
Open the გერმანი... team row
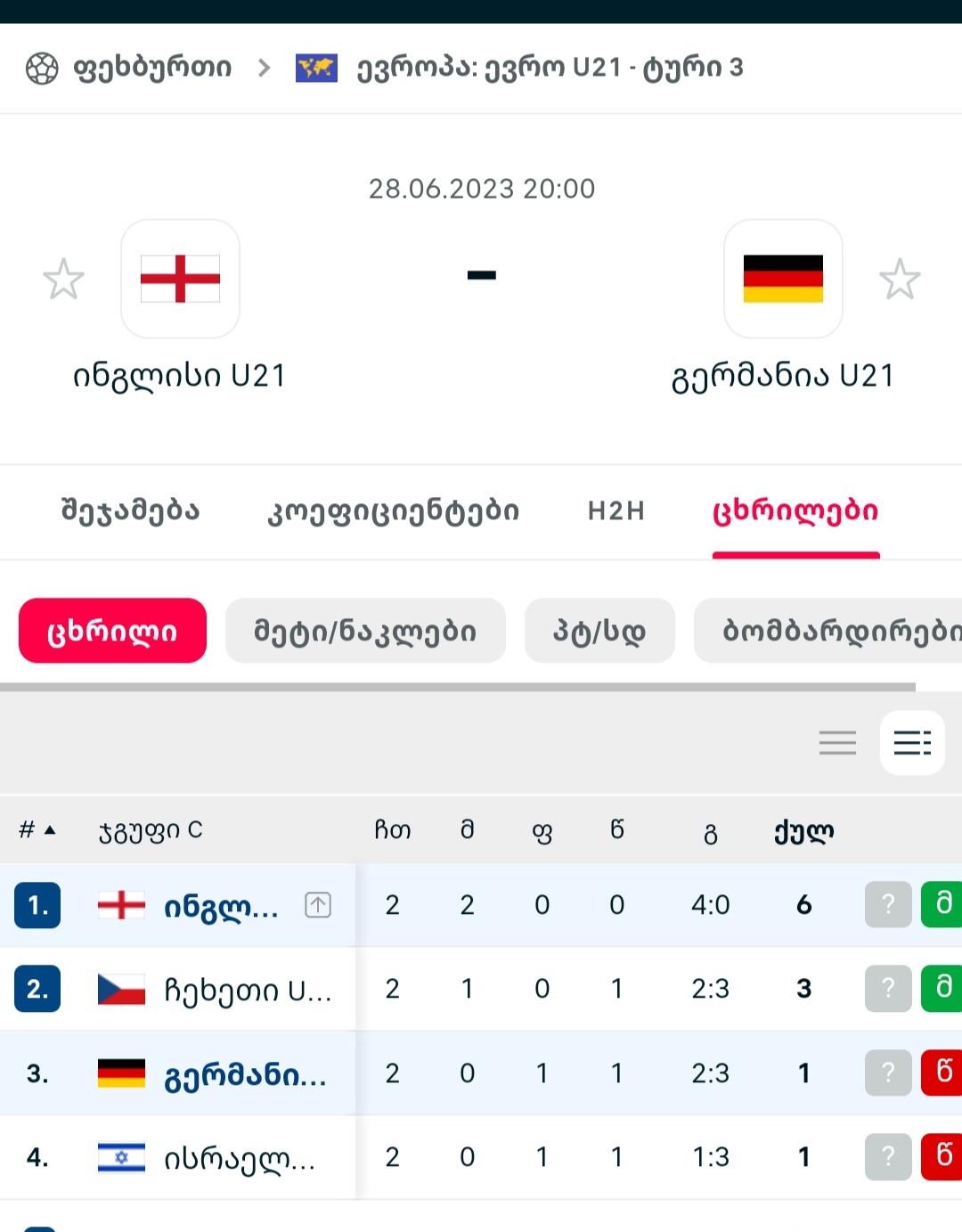(x=245, y=1074)
